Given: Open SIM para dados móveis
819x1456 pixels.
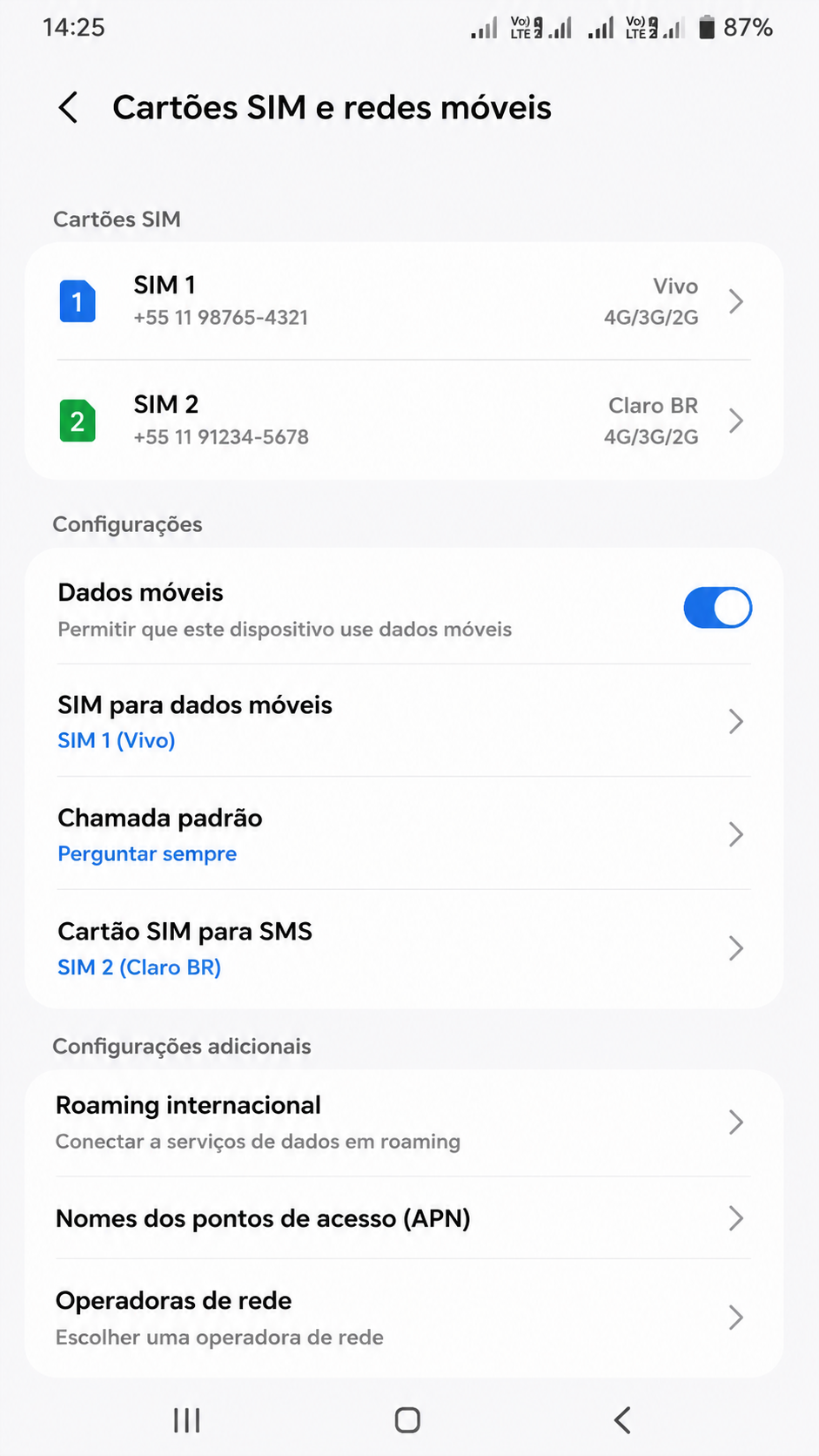Looking at the screenshot, I should pyautogui.click(x=404, y=721).
